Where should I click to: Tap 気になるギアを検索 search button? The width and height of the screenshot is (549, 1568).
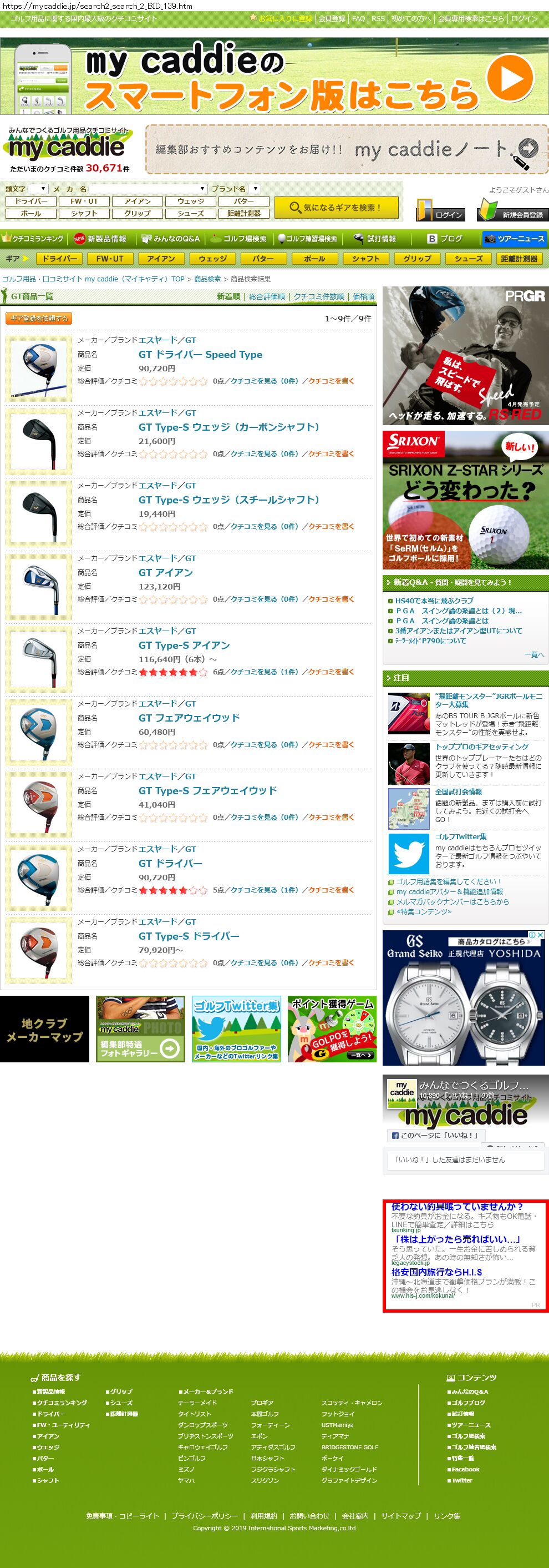click(x=336, y=208)
